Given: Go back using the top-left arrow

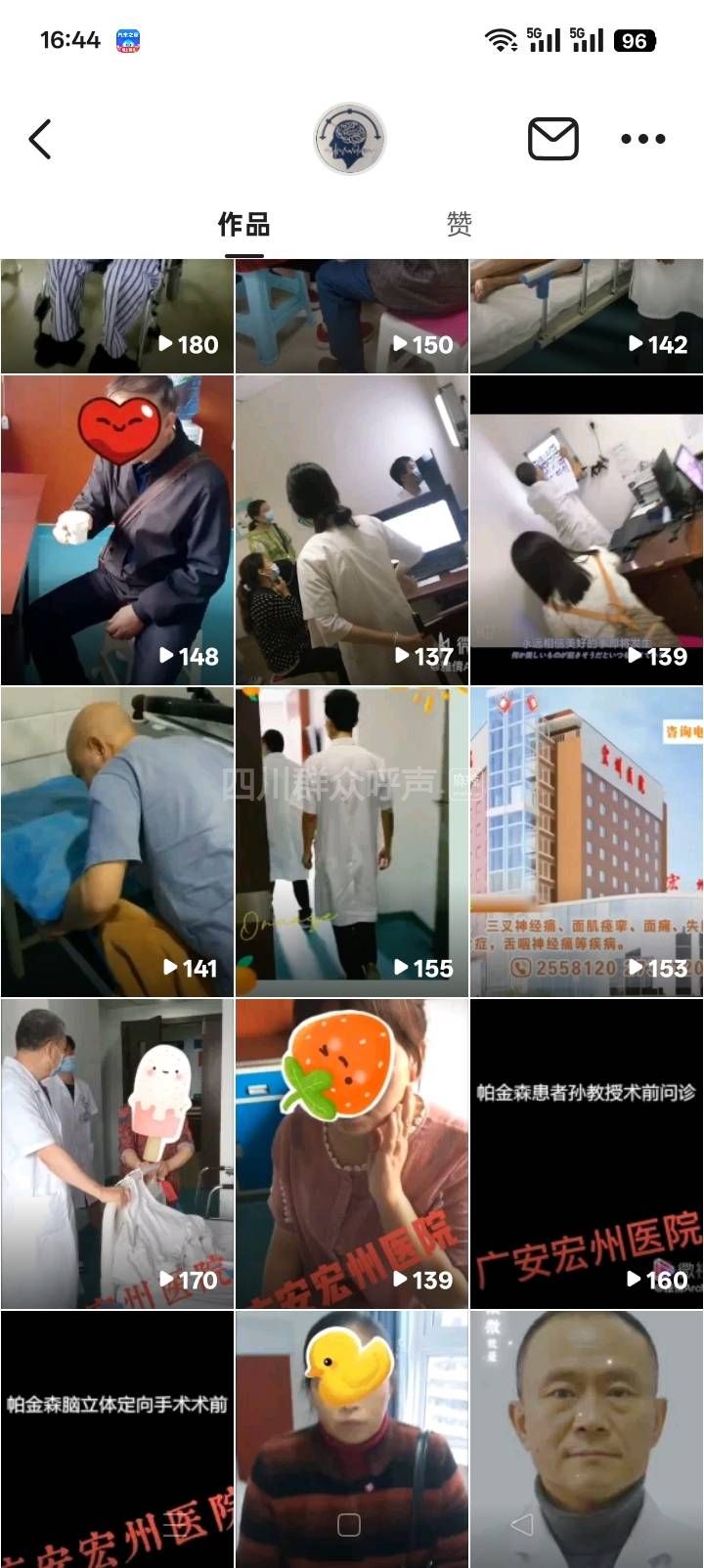Looking at the screenshot, I should coord(40,140).
